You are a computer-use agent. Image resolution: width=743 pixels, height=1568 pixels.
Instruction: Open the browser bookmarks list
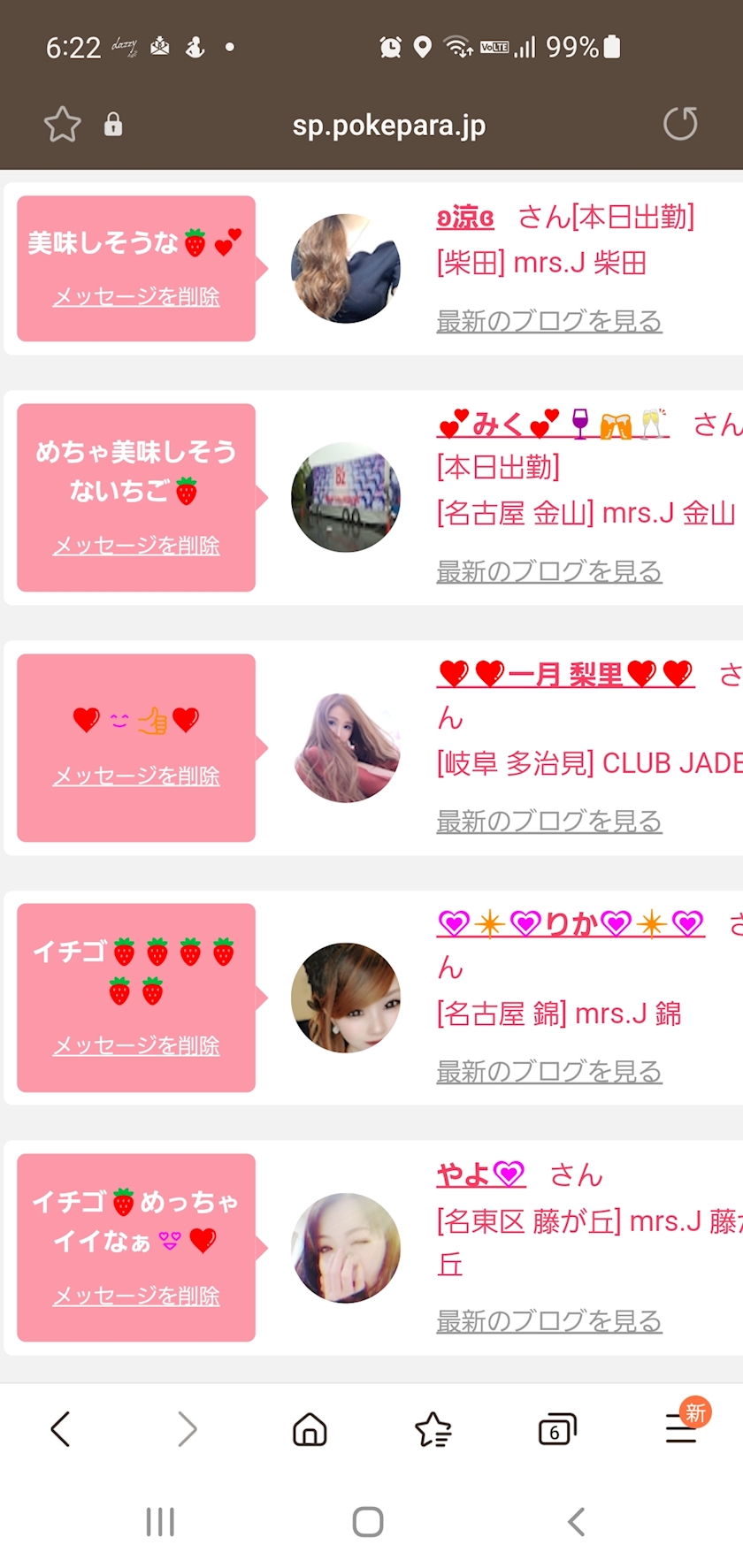point(433,1428)
